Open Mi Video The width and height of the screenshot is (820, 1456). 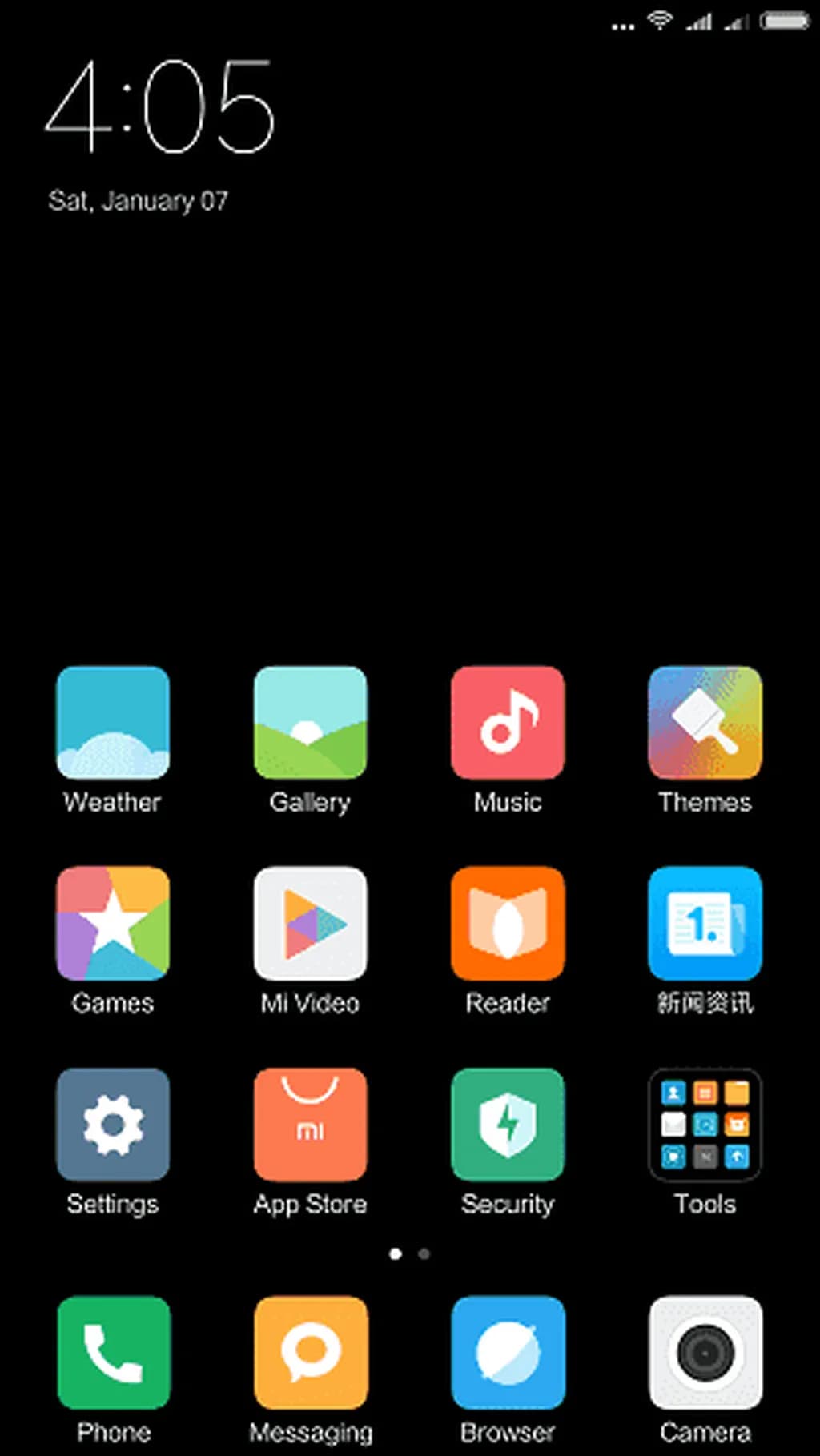point(310,923)
